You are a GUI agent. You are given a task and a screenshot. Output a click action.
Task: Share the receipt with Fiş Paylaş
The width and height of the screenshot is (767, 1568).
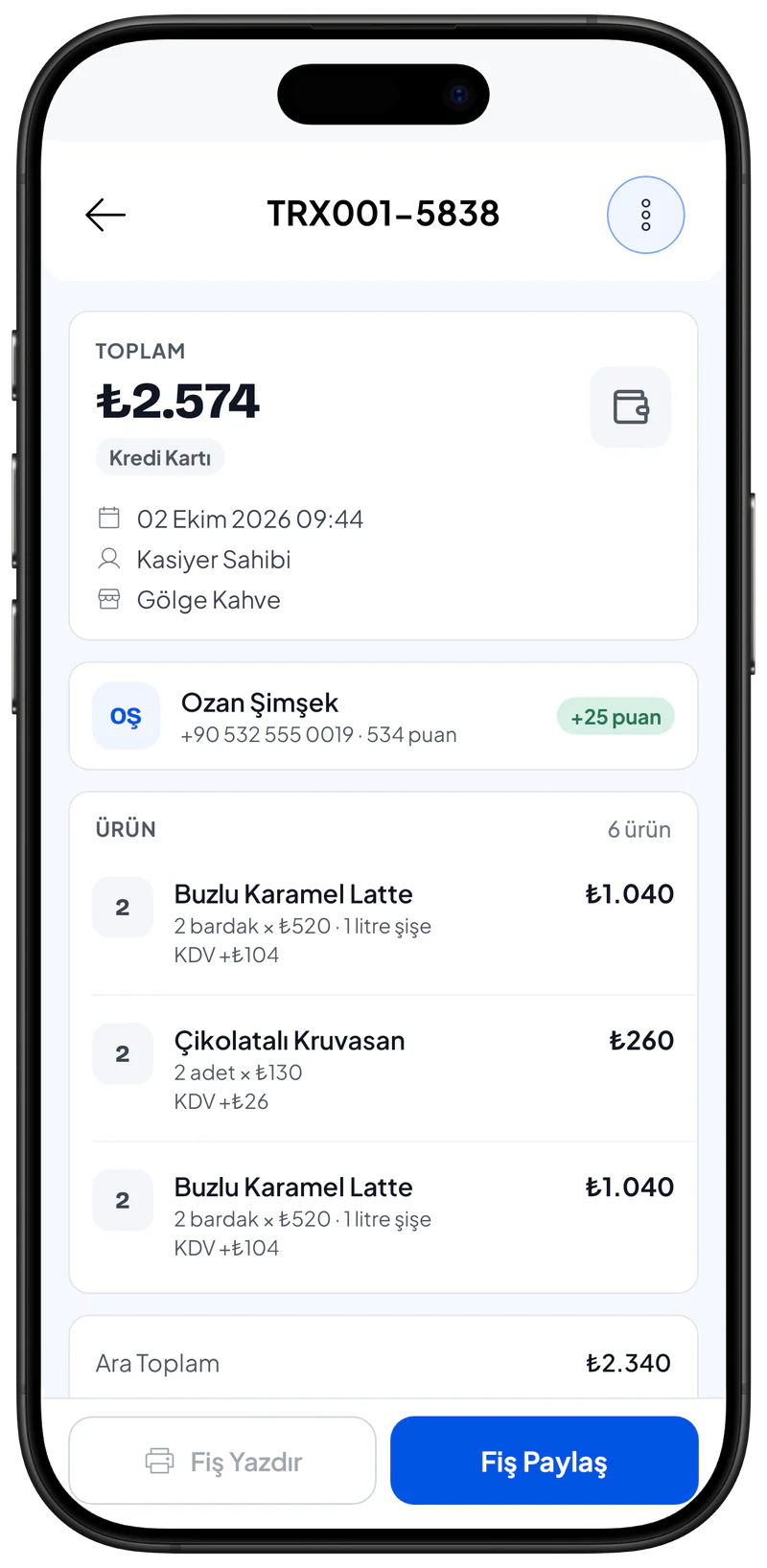[x=544, y=1461]
